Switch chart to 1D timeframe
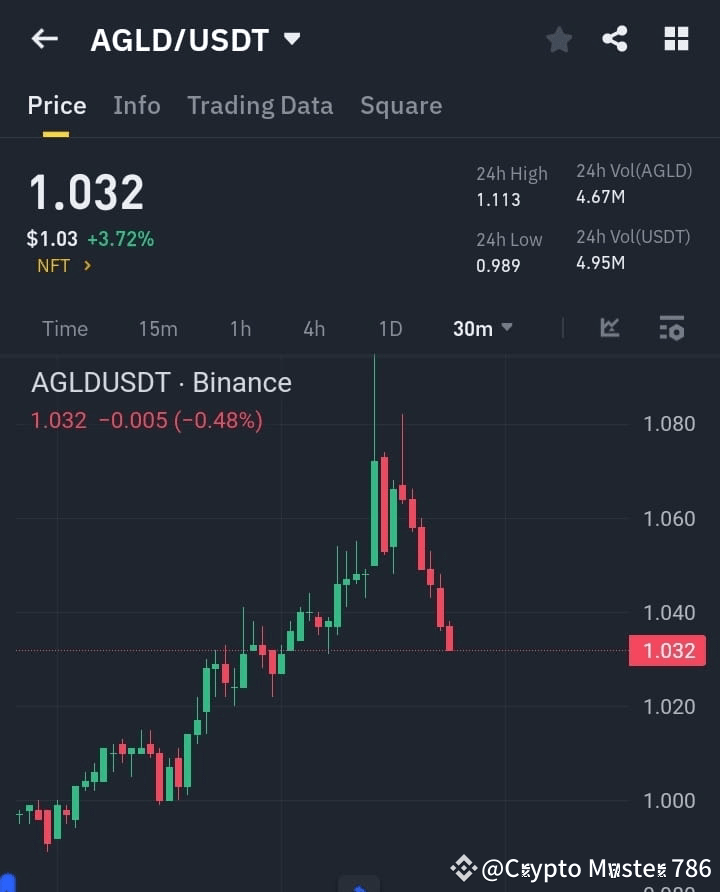Screen dimensions: 720x892 [389, 328]
